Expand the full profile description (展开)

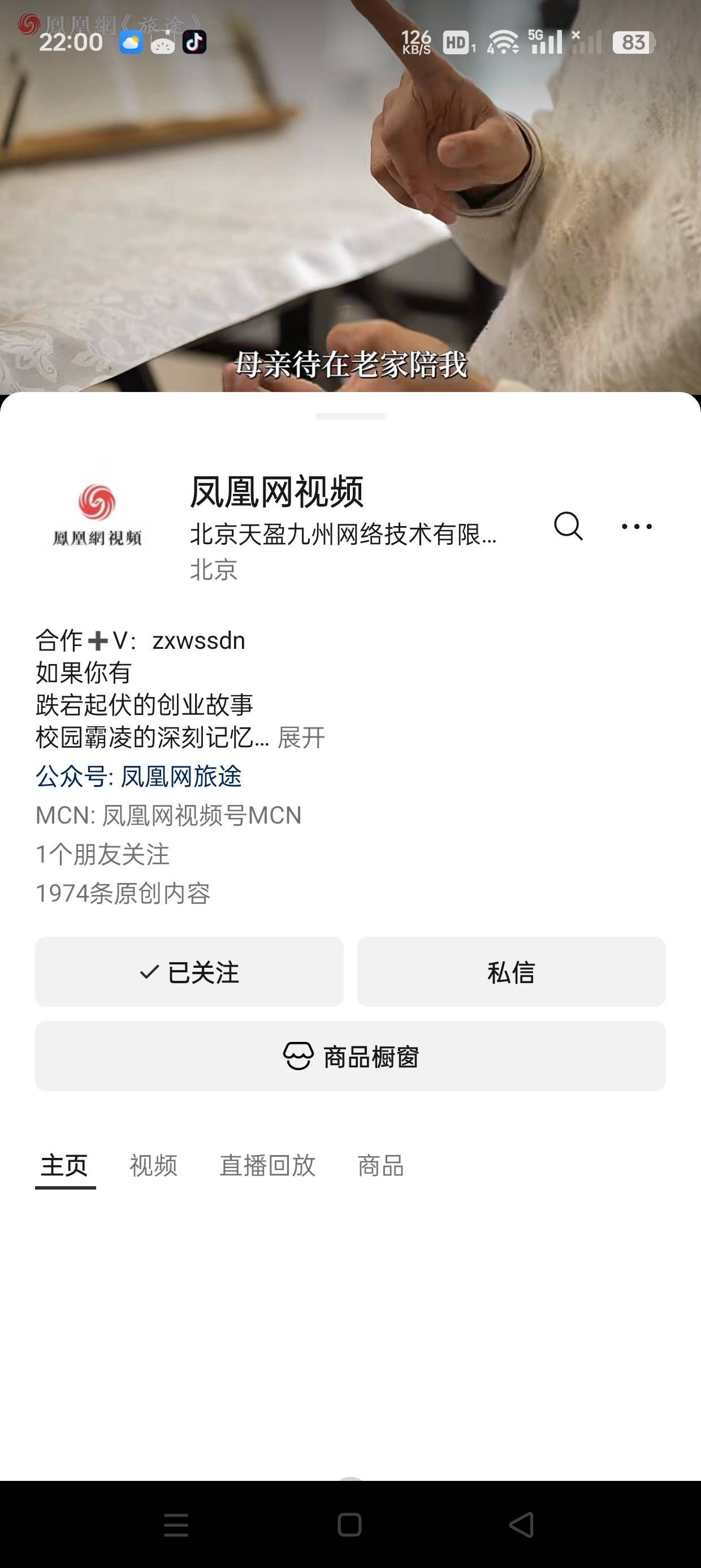coord(301,738)
